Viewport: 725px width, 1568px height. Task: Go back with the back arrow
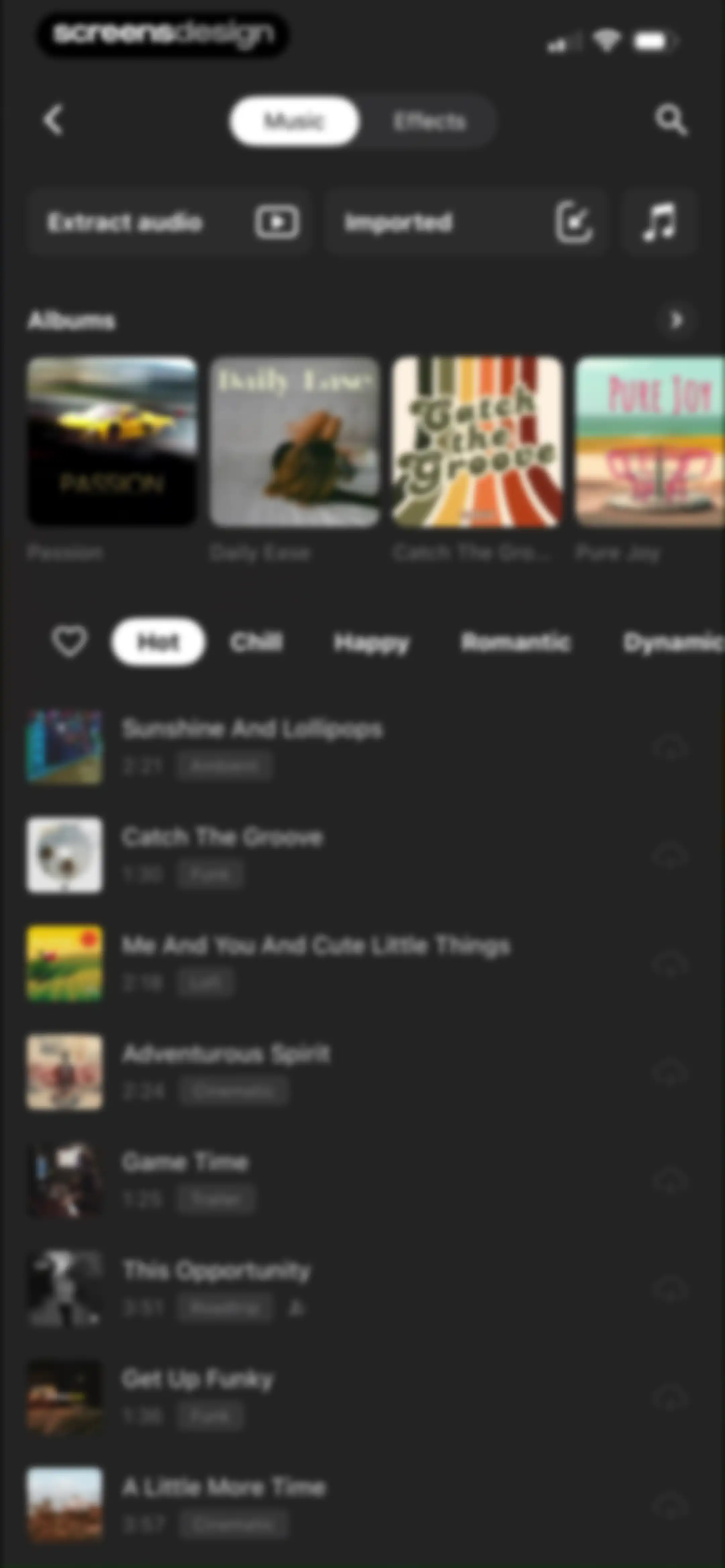tap(54, 120)
